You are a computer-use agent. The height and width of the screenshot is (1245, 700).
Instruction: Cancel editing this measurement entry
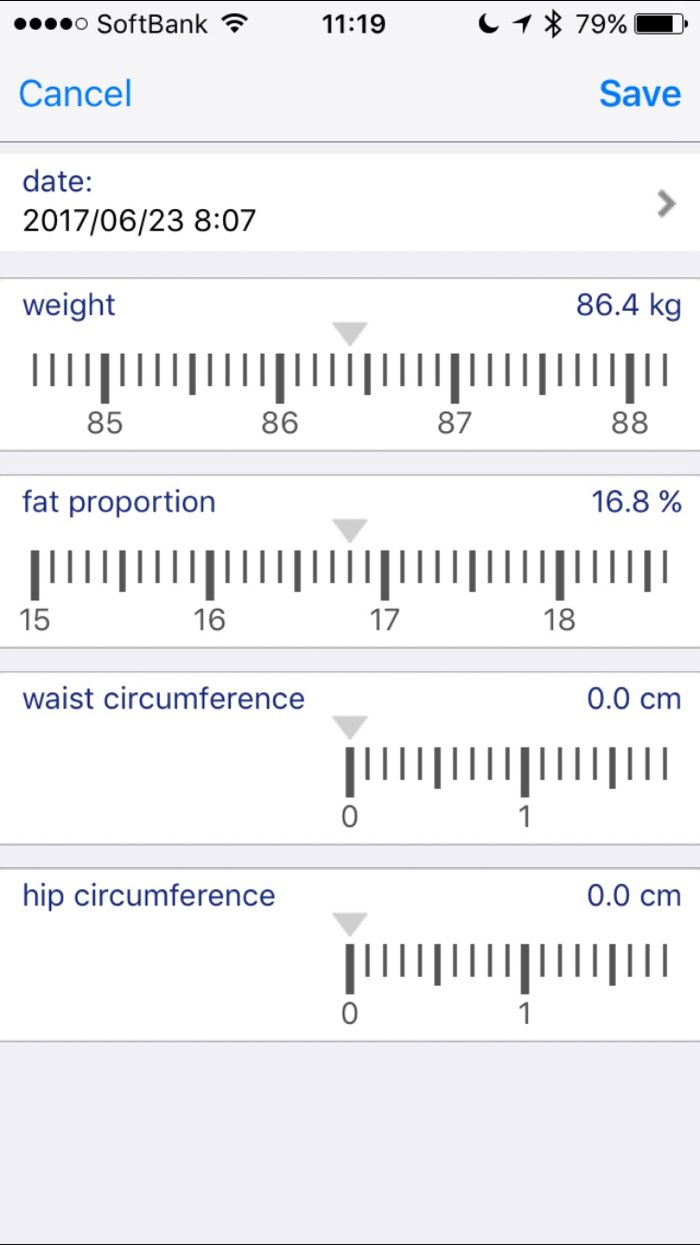click(x=75, y=94)
